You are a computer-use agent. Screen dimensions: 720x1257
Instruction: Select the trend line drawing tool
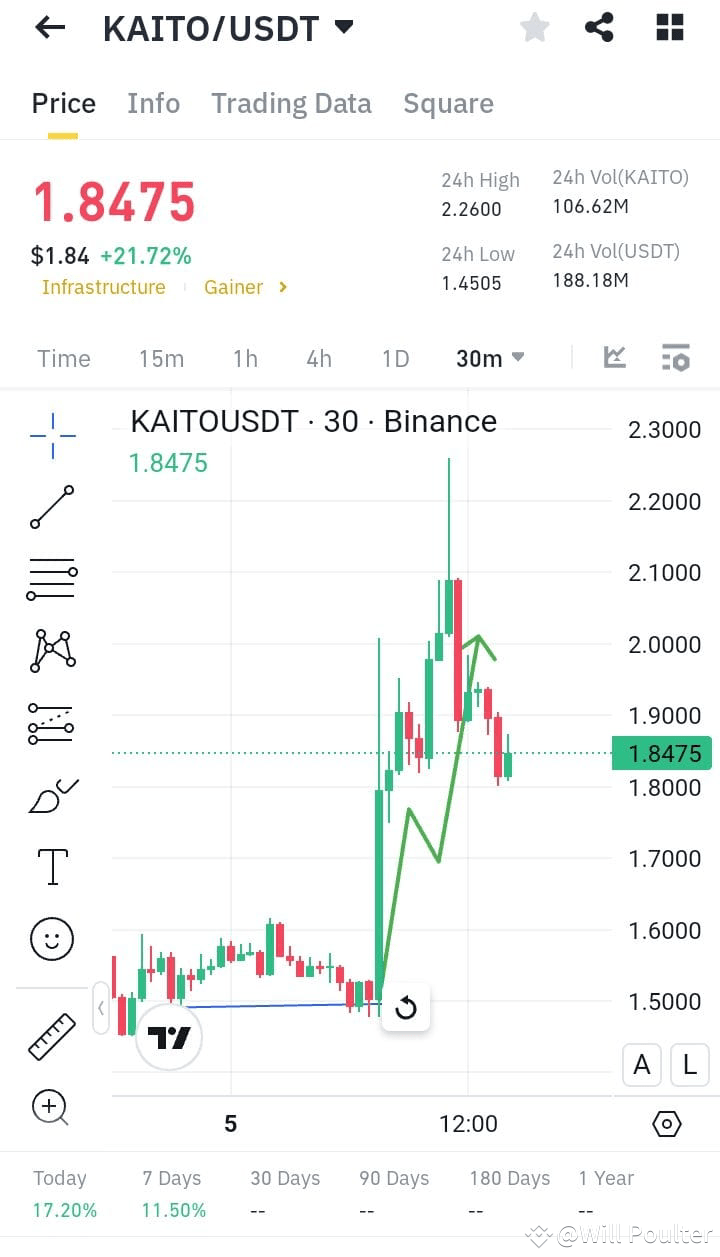[x=52, y=506]
